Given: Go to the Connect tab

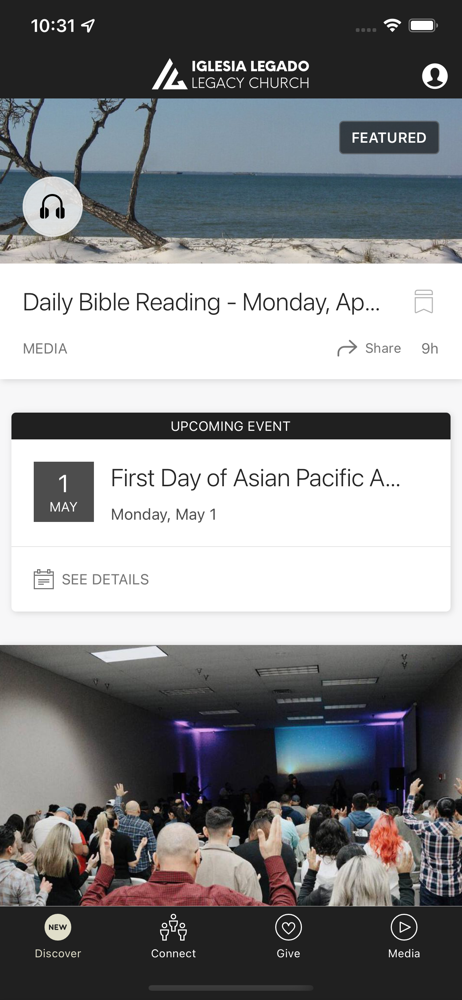Looking at the screenshot, I should click(x=174, y=937).
